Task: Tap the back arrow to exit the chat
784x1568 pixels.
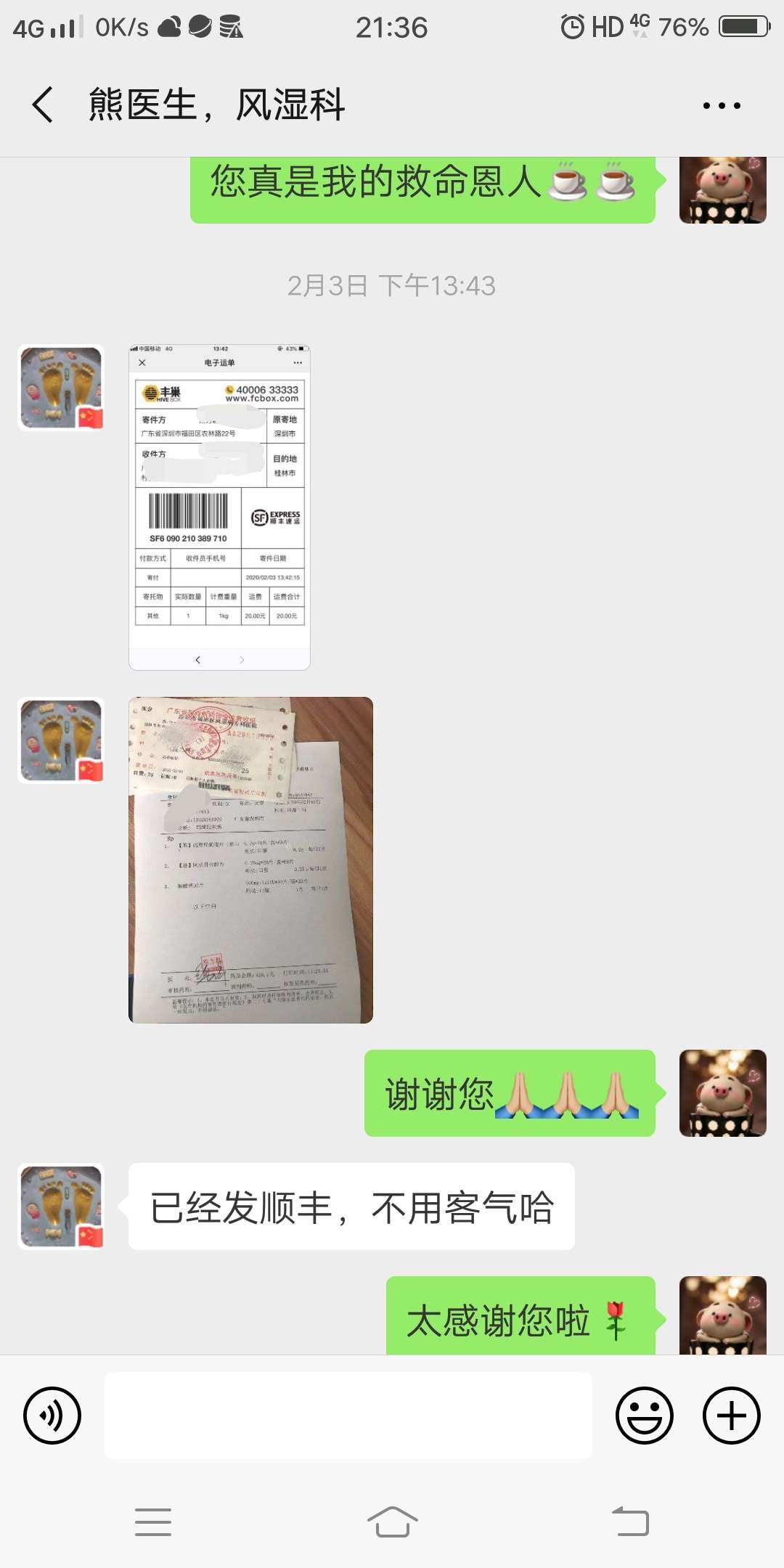Action: (x=41, y=105)
